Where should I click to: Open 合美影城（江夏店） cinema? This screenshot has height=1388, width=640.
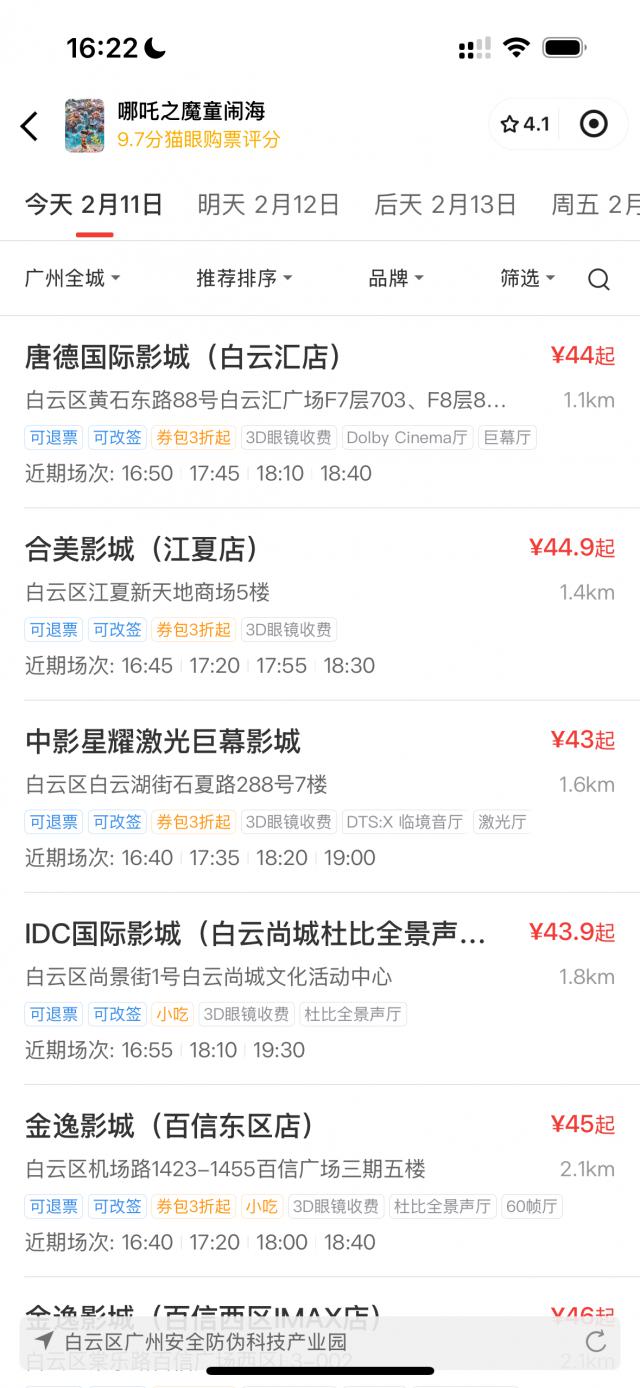[x=141, y=548]
